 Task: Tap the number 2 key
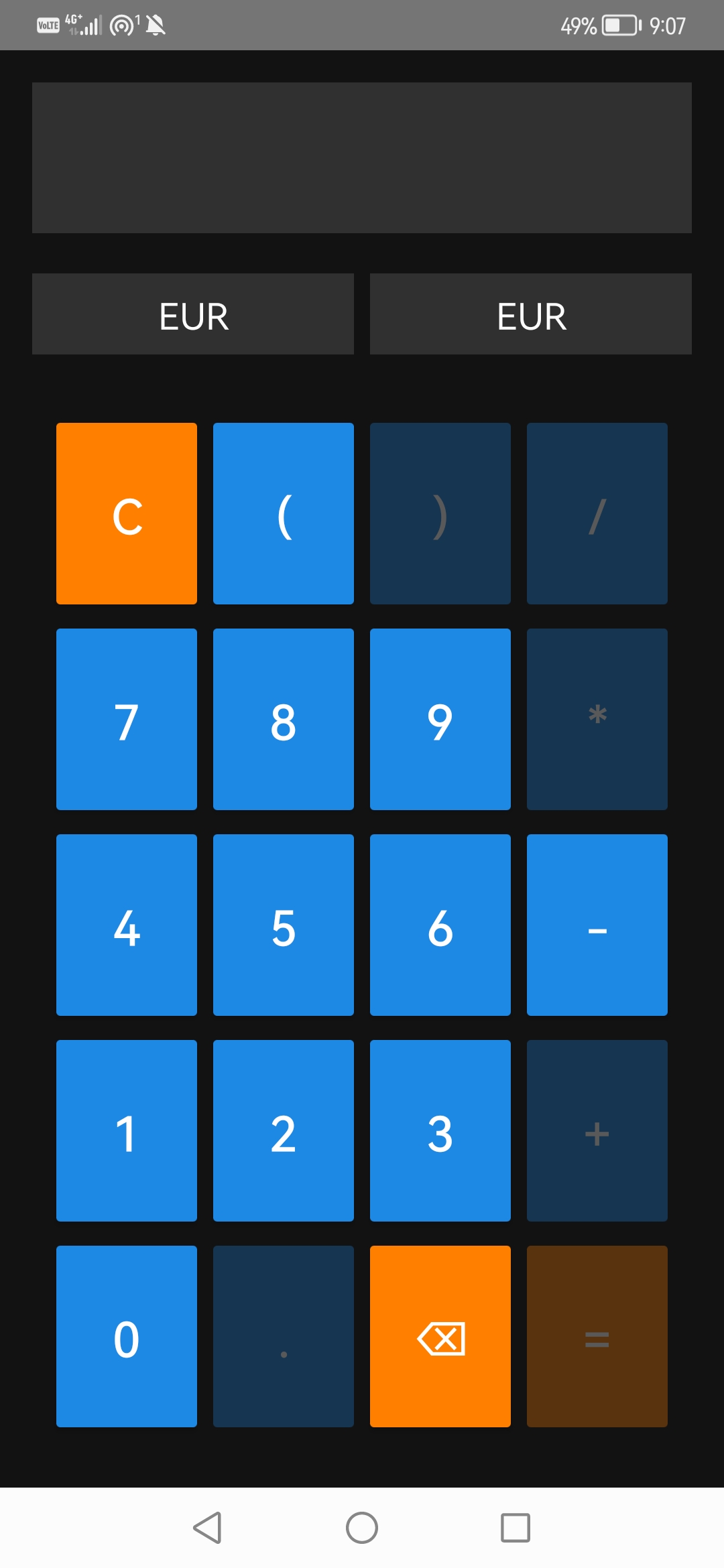tap(284, 1130)
